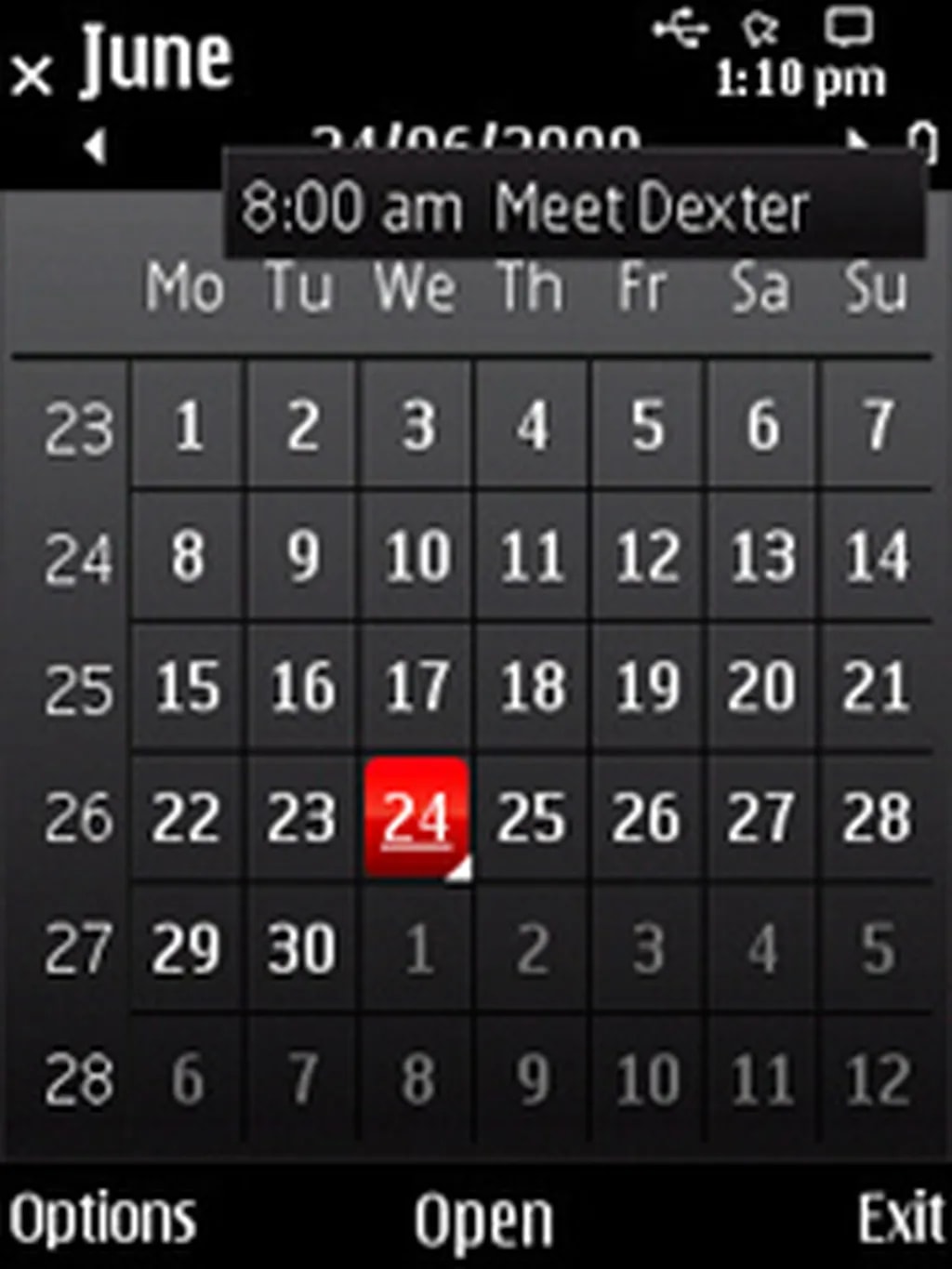Tap the Open softkey
Screen dimensions: 952x1269
click(483, 1219)
